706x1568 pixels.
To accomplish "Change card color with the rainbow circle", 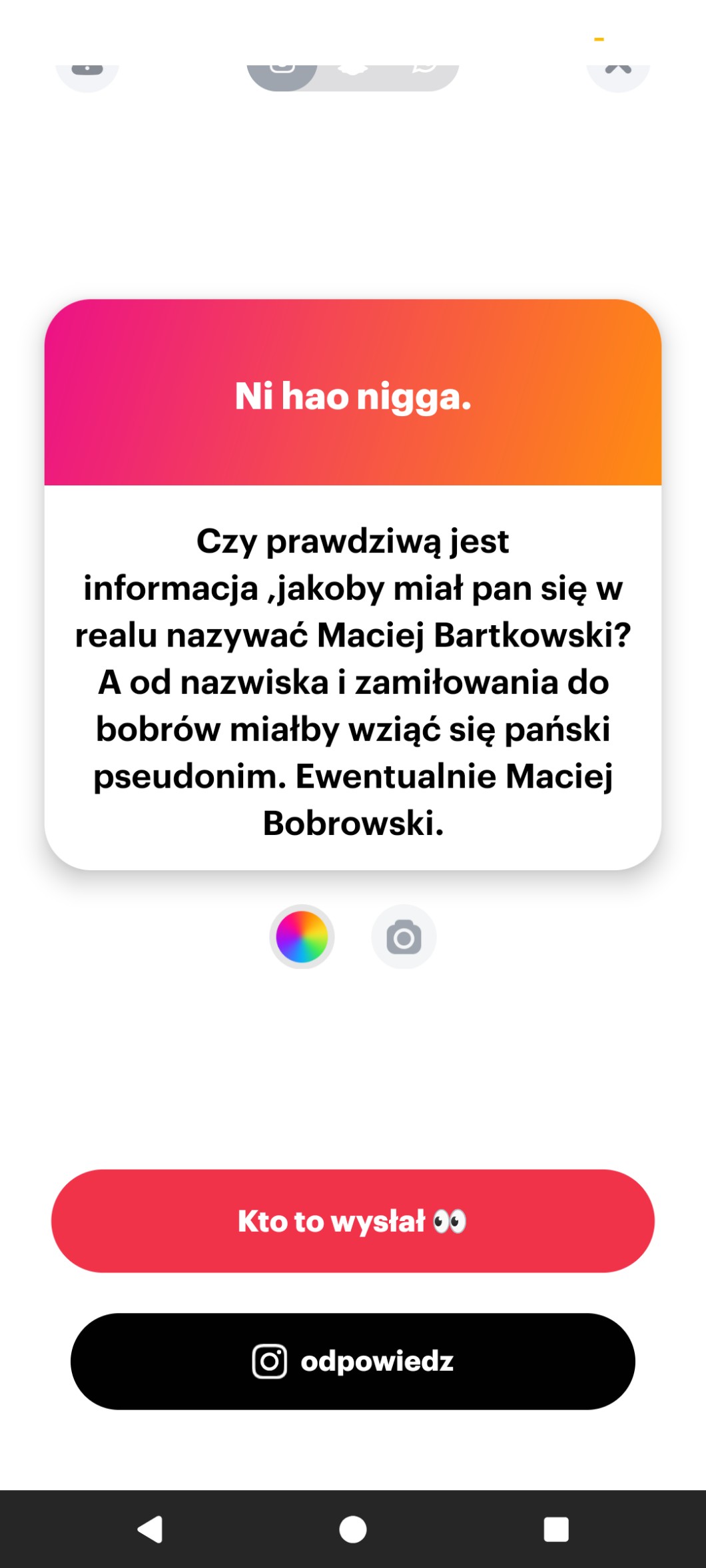I will pos(302,937).
